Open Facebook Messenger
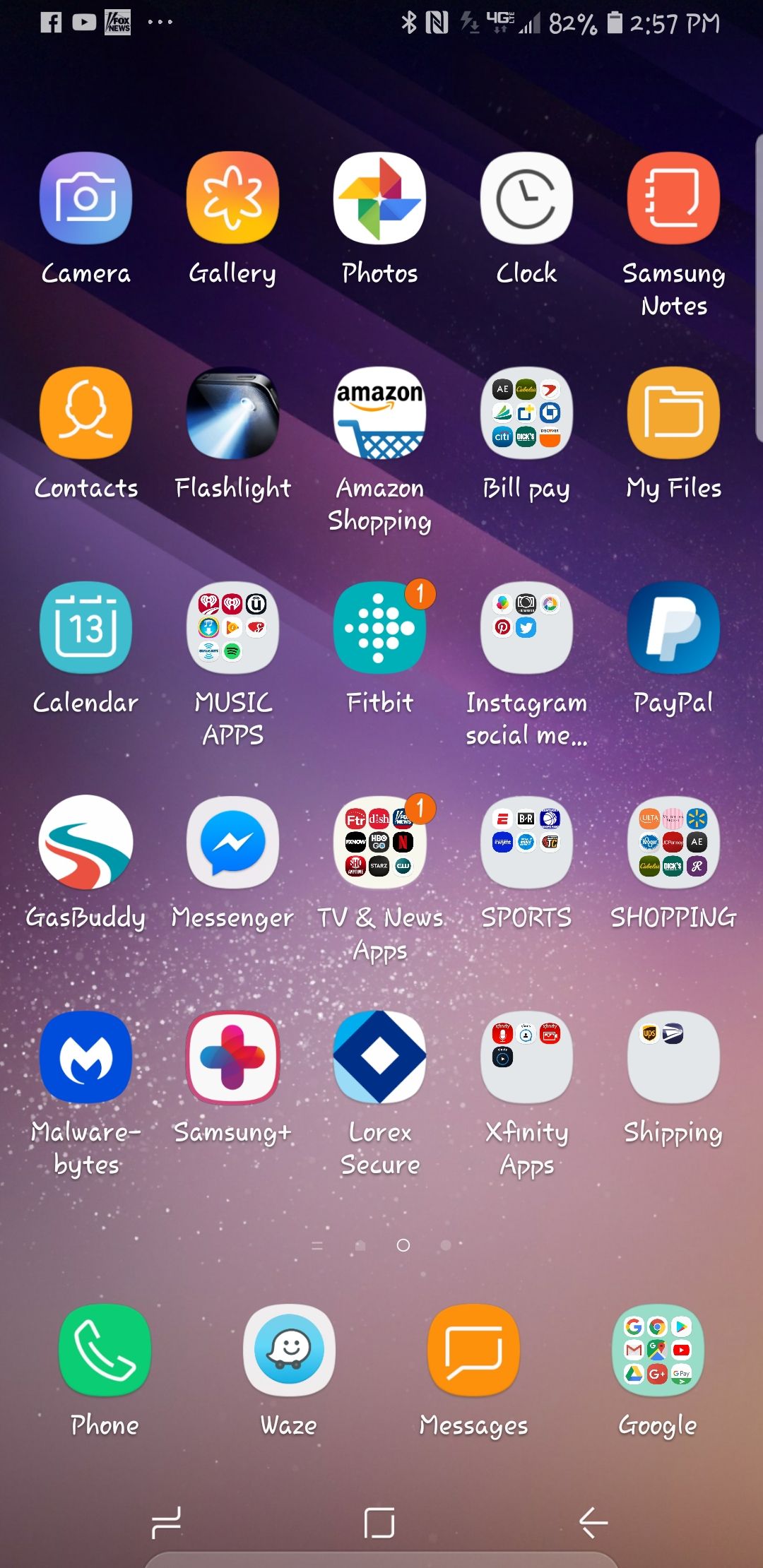This screenshot has width=763, height=1568. pyautogui.click(x=232, y=843)
